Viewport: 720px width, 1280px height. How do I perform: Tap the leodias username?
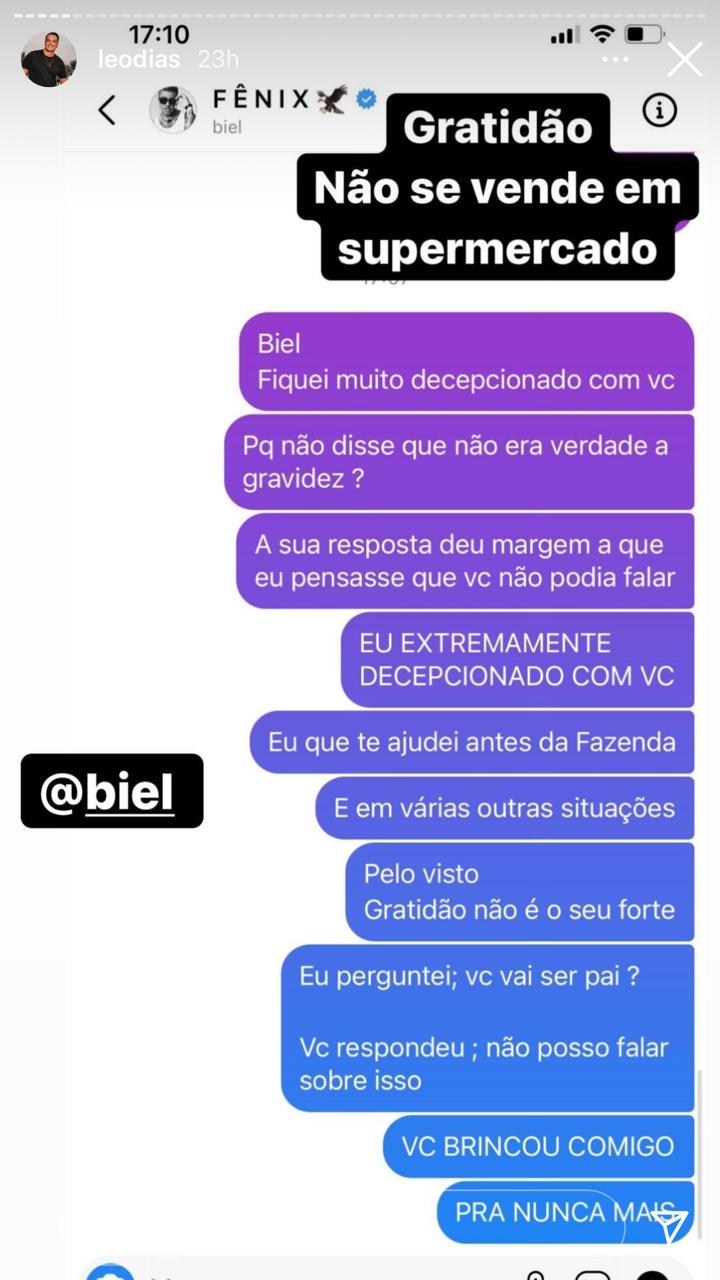pyautogui.click(x=139, y=60)
